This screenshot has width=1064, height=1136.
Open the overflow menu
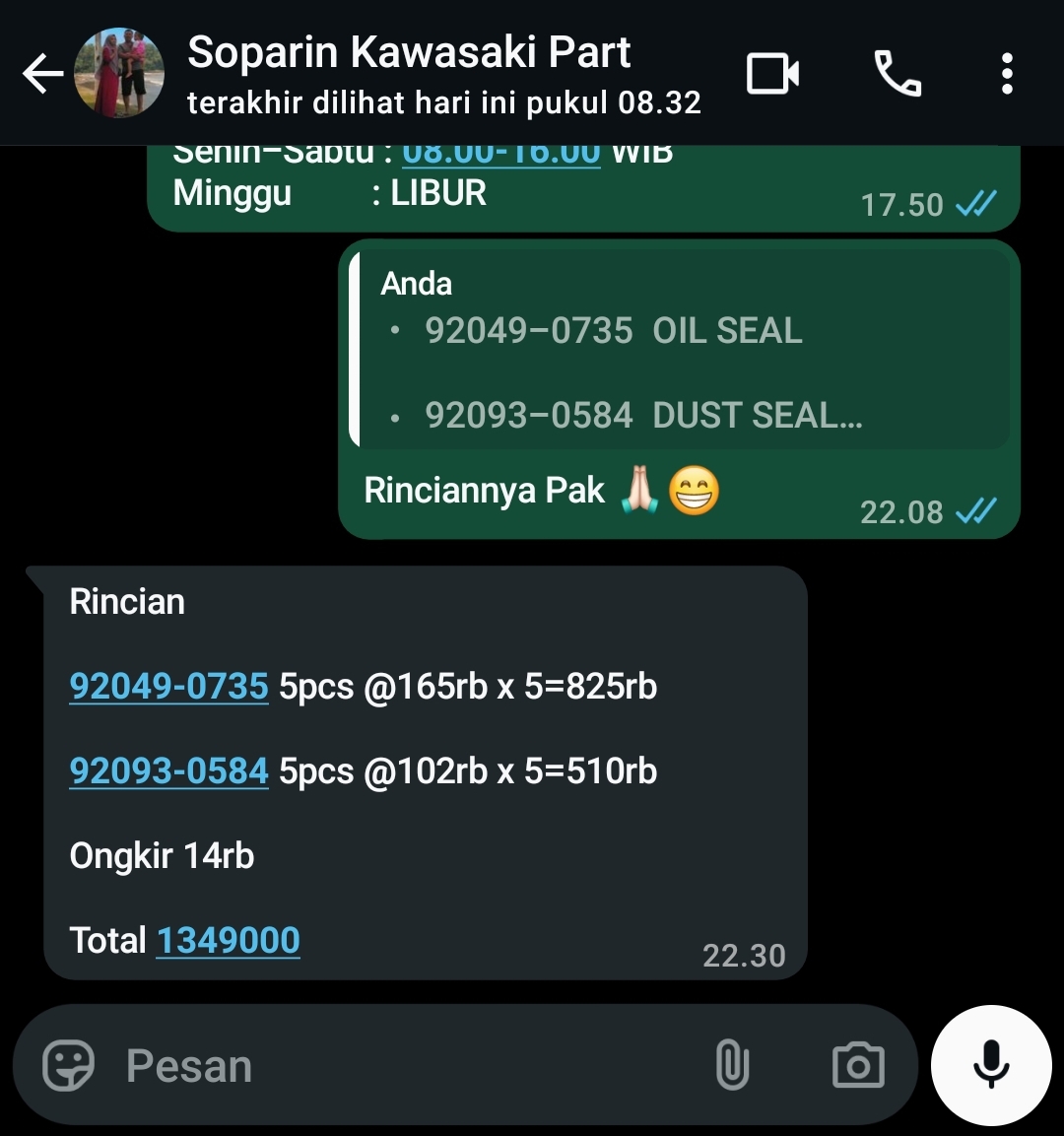pyautogui.click(x=1006, y=74)
